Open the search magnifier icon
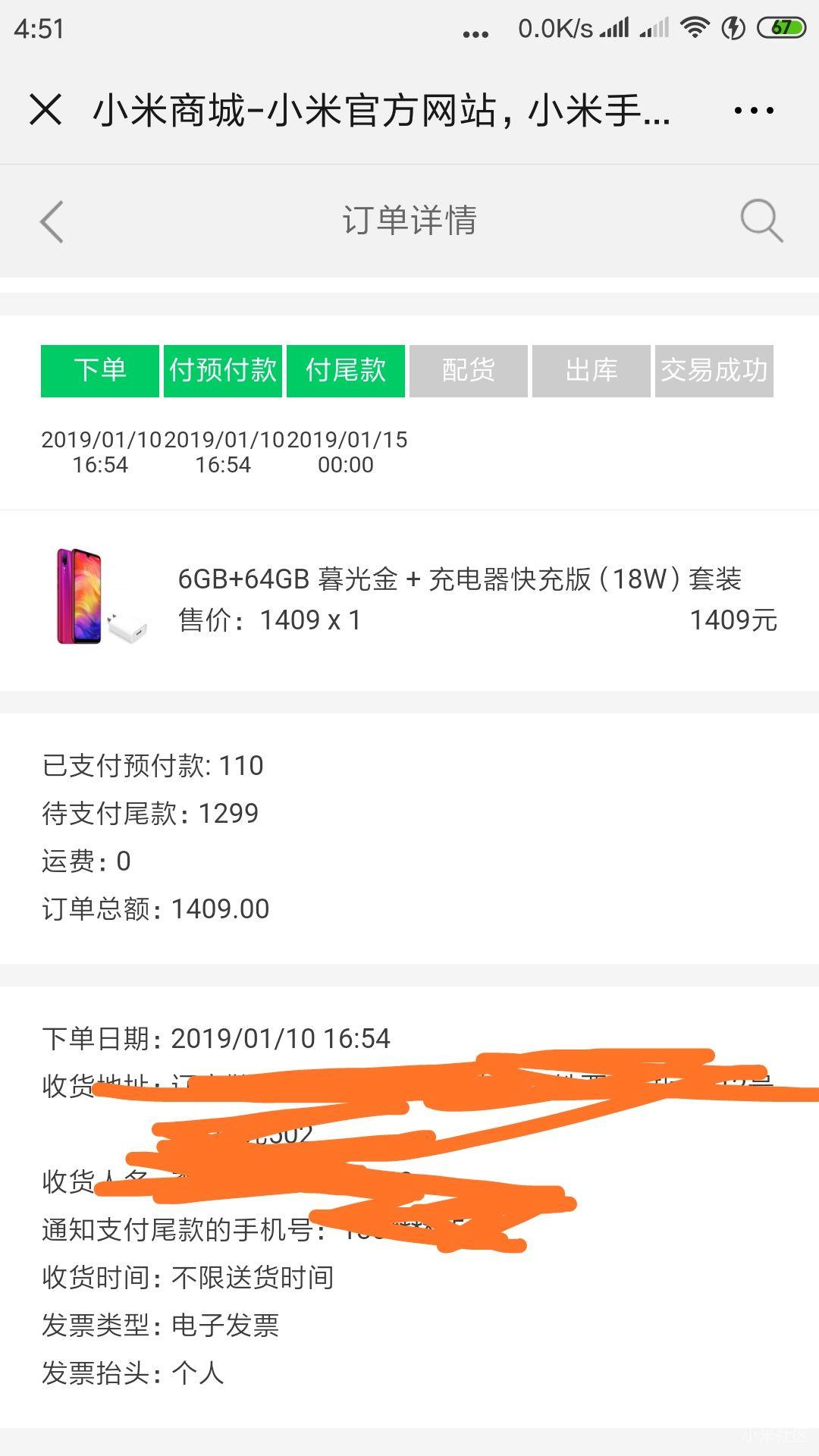This screenshot has height=1456, width=819. tap(761, 221)
